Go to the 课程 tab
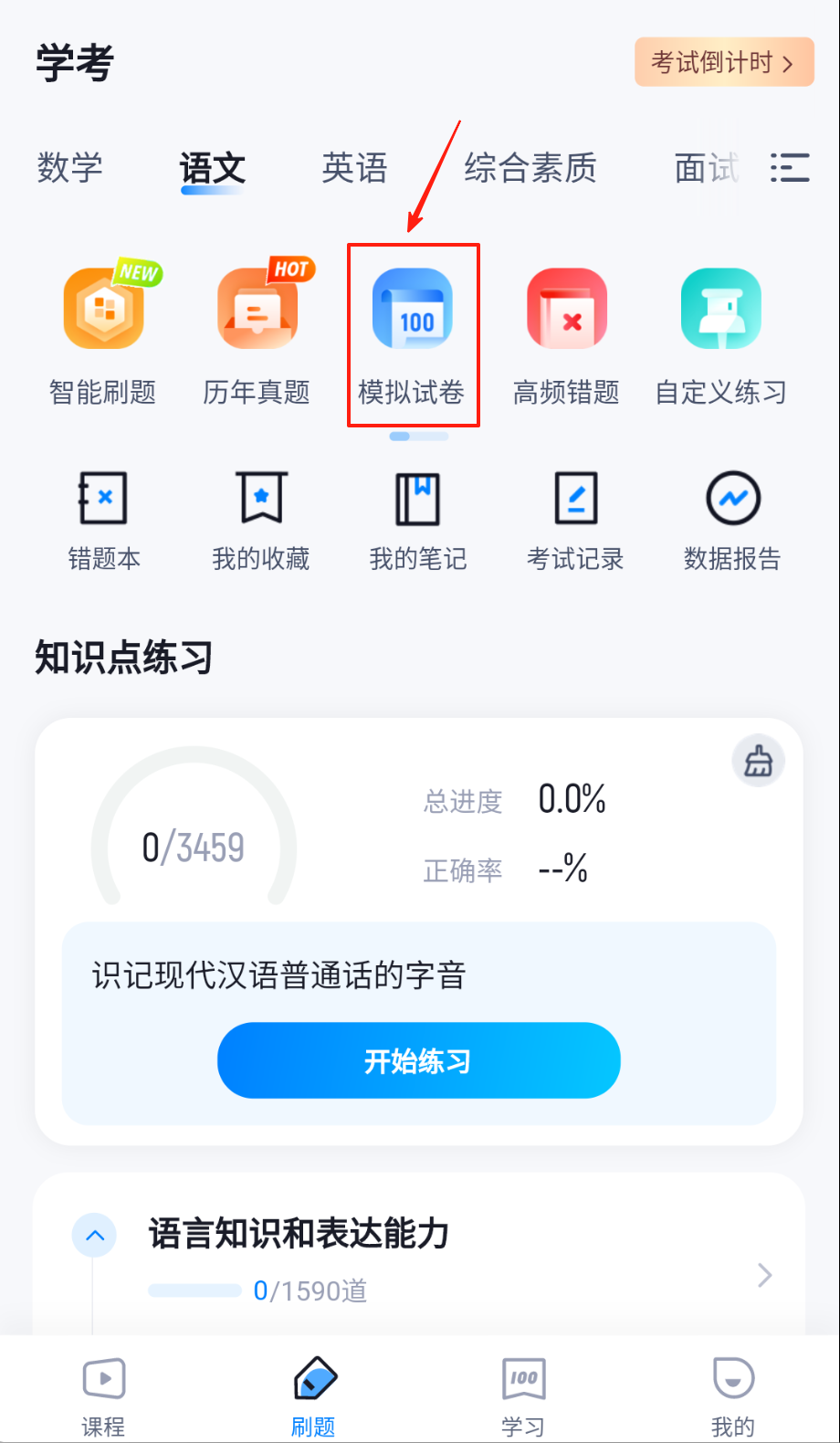This screenshot has width=840, height=1443. point(103,1395)
